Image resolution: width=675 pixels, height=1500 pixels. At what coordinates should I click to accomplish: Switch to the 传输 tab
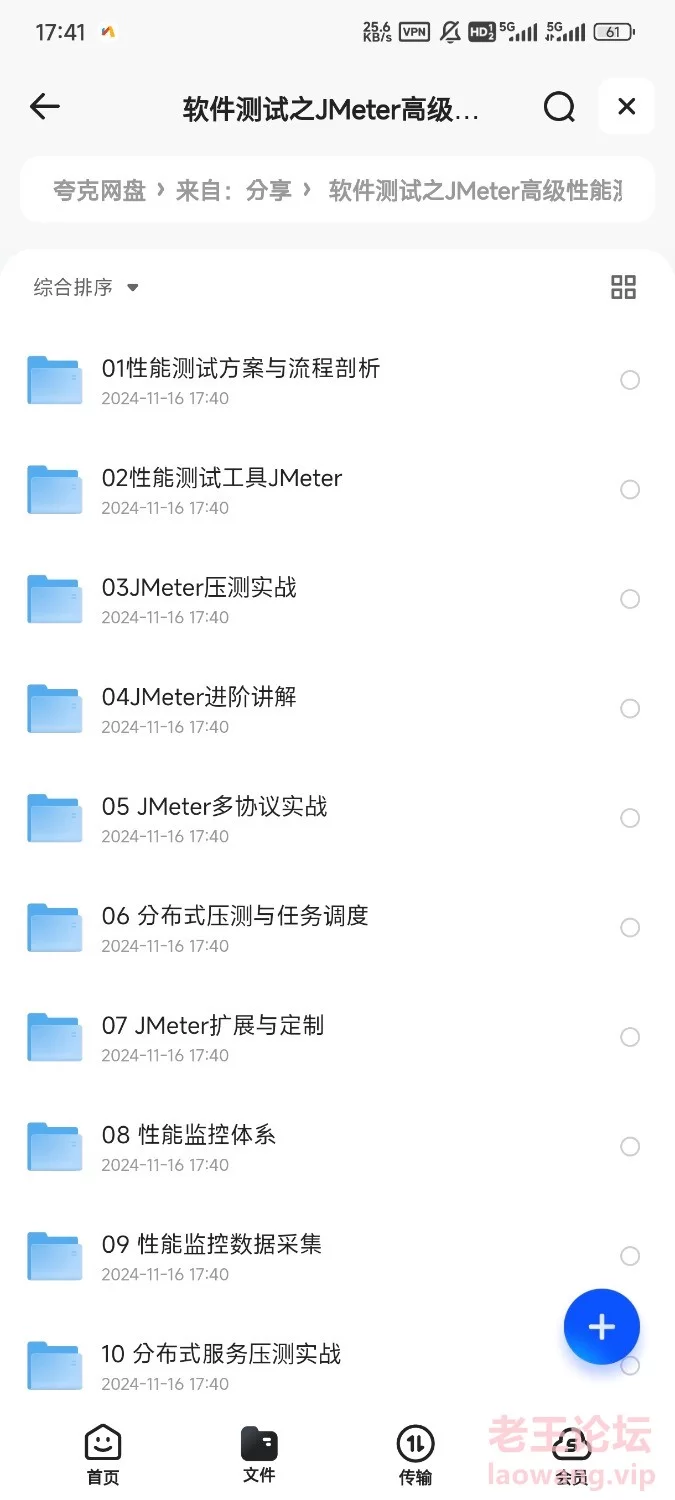(415, 1456)
